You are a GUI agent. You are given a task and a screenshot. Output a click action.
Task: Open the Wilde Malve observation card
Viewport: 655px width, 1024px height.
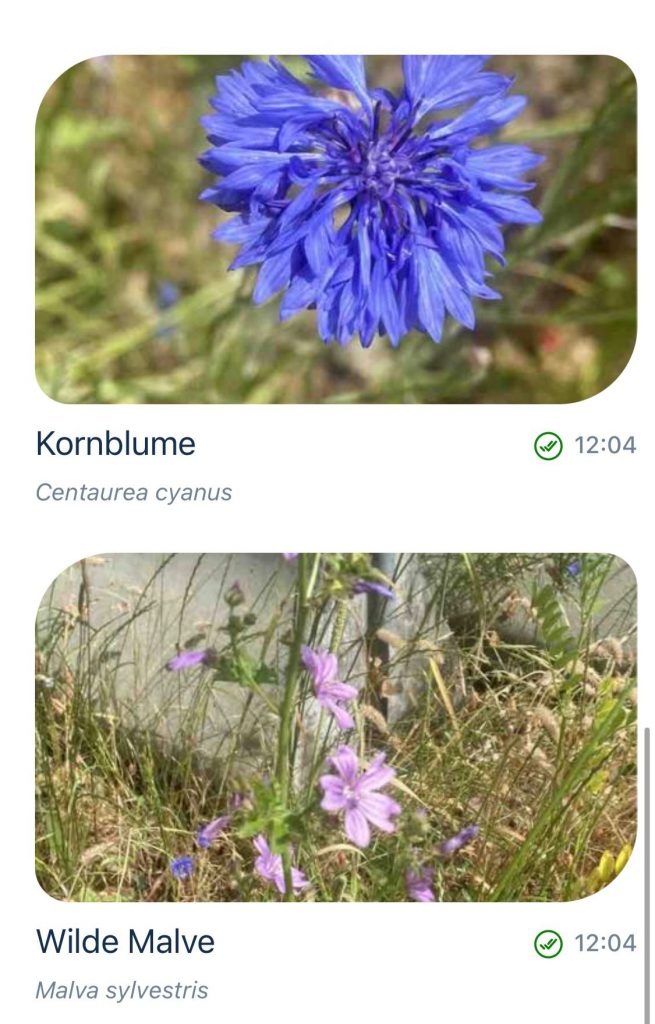336,727
